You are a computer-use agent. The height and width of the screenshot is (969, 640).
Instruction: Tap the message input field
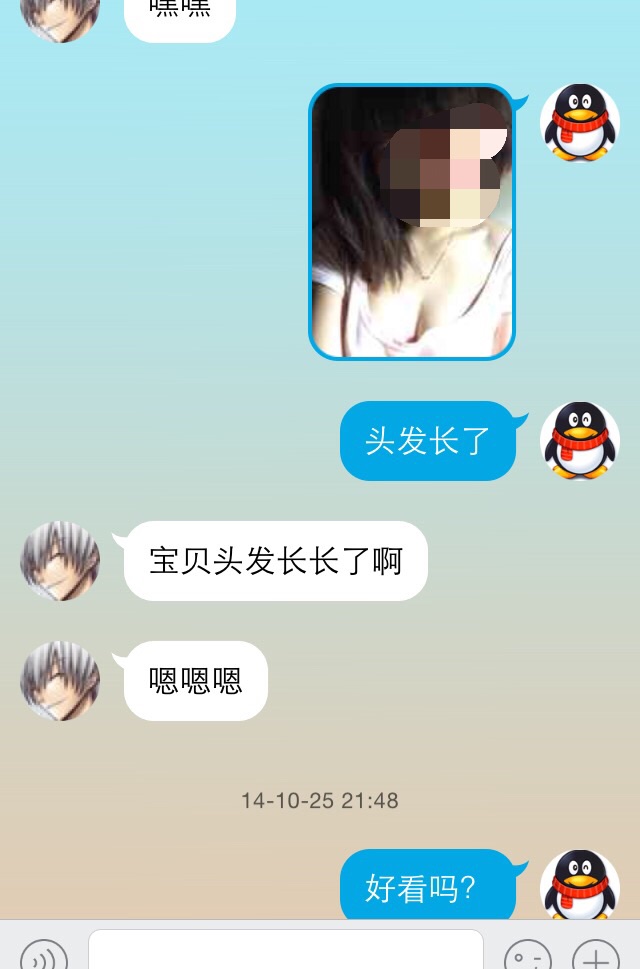point(285,950)
